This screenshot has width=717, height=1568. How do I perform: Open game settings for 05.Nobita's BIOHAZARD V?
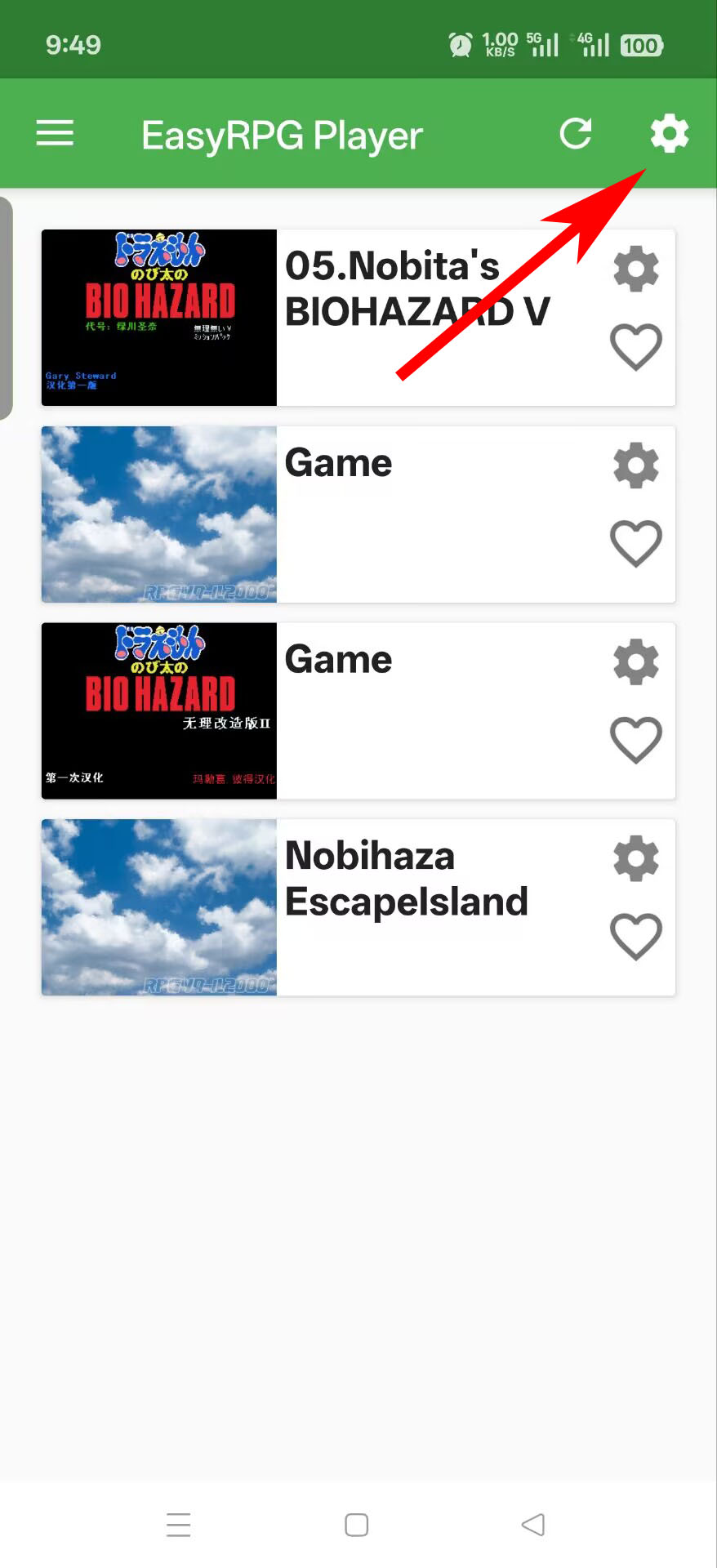pyautogui.click(x=636, y=269)
